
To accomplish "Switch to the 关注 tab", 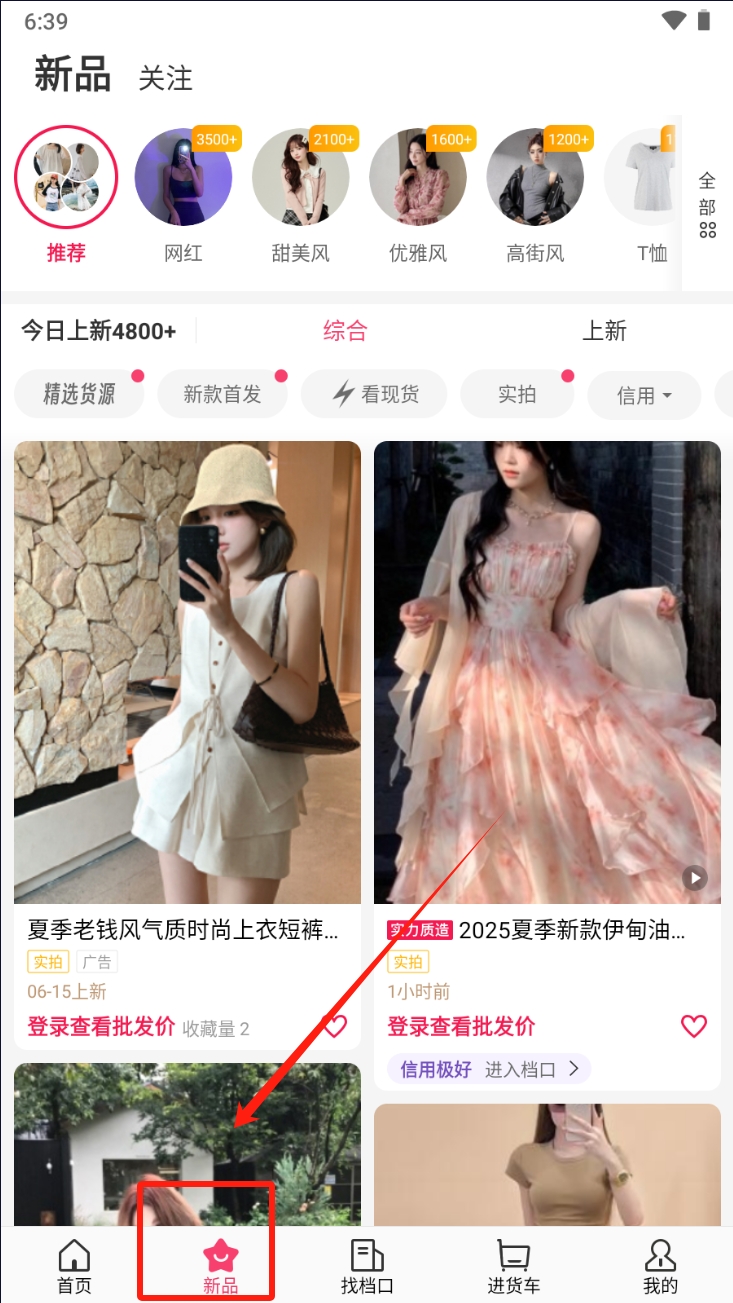I will (x=165, y=79).
